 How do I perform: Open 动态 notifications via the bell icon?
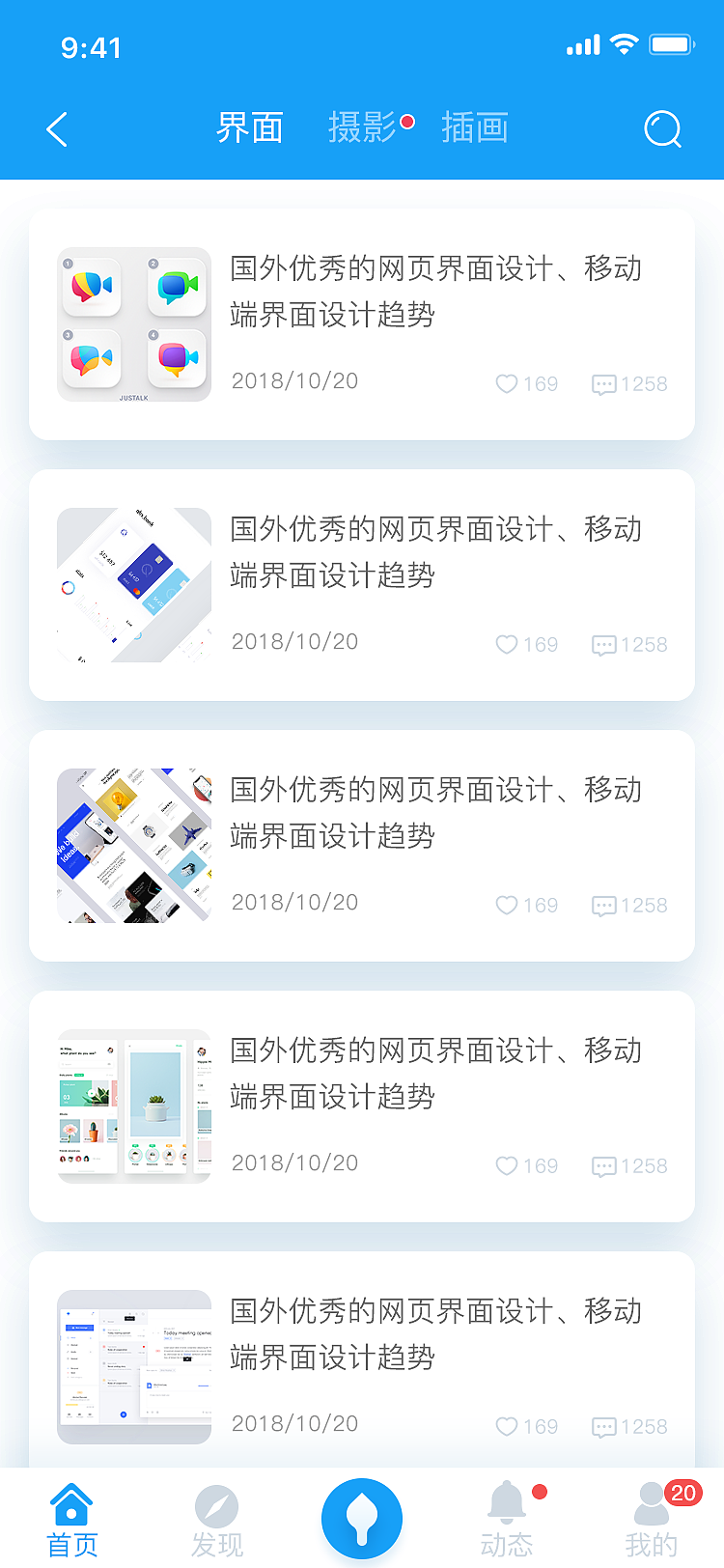pyautogui.click(x=507, y=1504)
